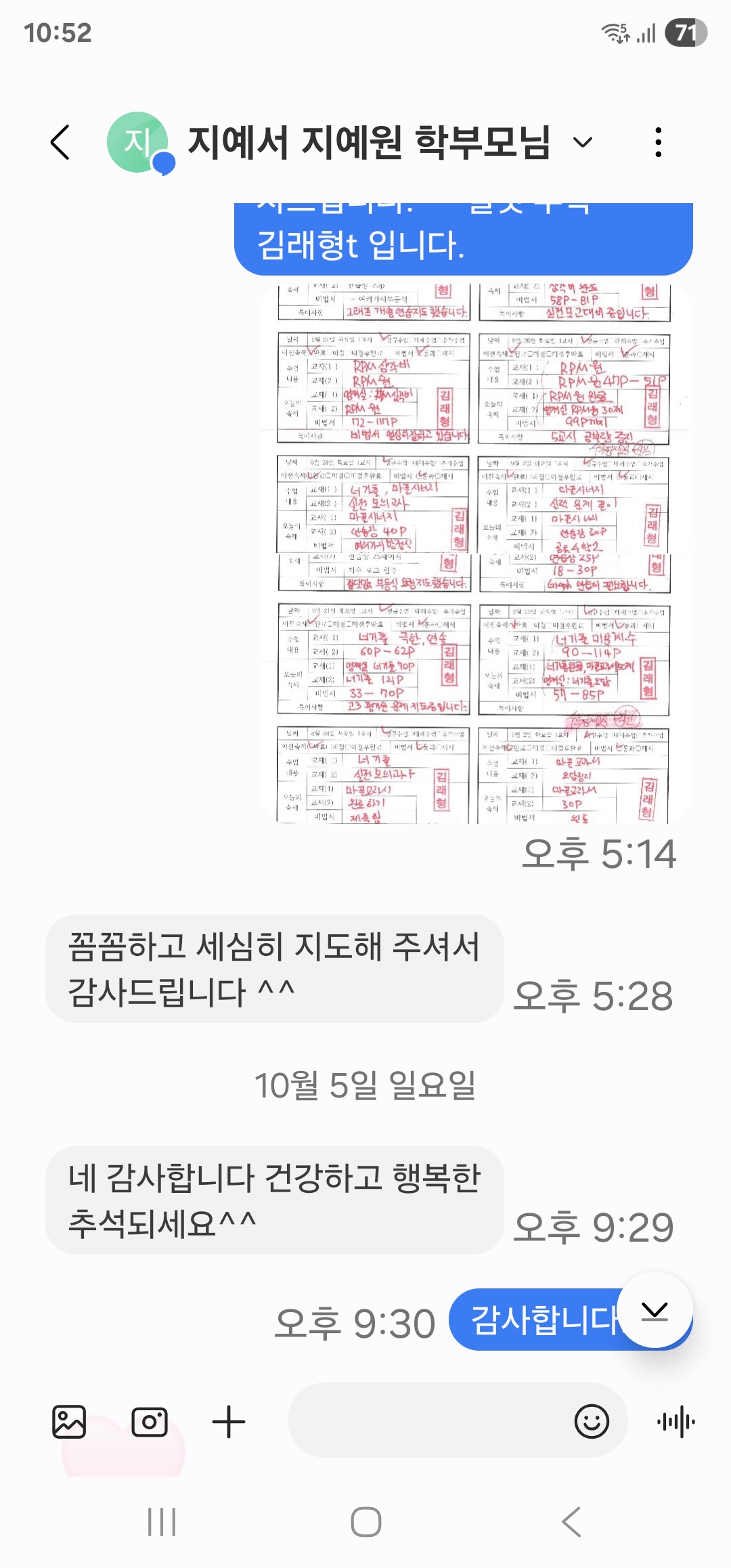This screenshot has width=731, height=1568.
Task: Open the emoji picker
Action: click(x=592, y=1421)
